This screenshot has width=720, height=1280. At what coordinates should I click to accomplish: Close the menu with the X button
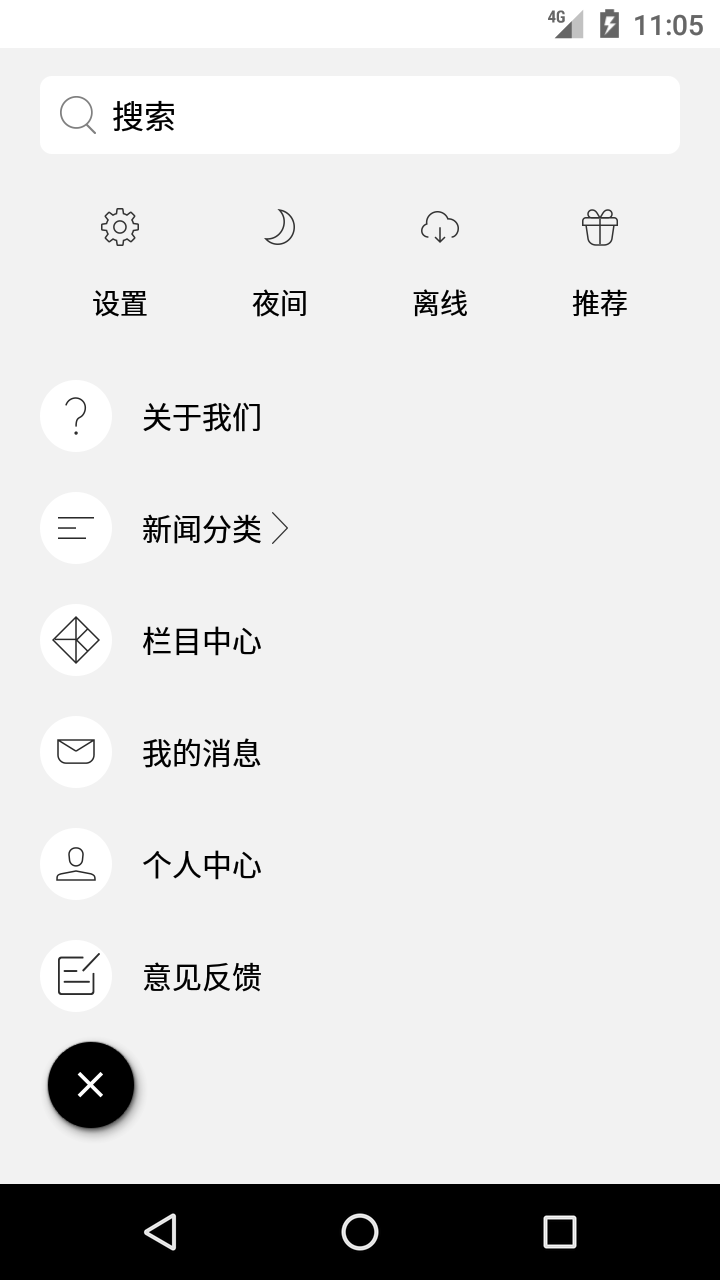pyautogui.click(x=91, y=1085)
